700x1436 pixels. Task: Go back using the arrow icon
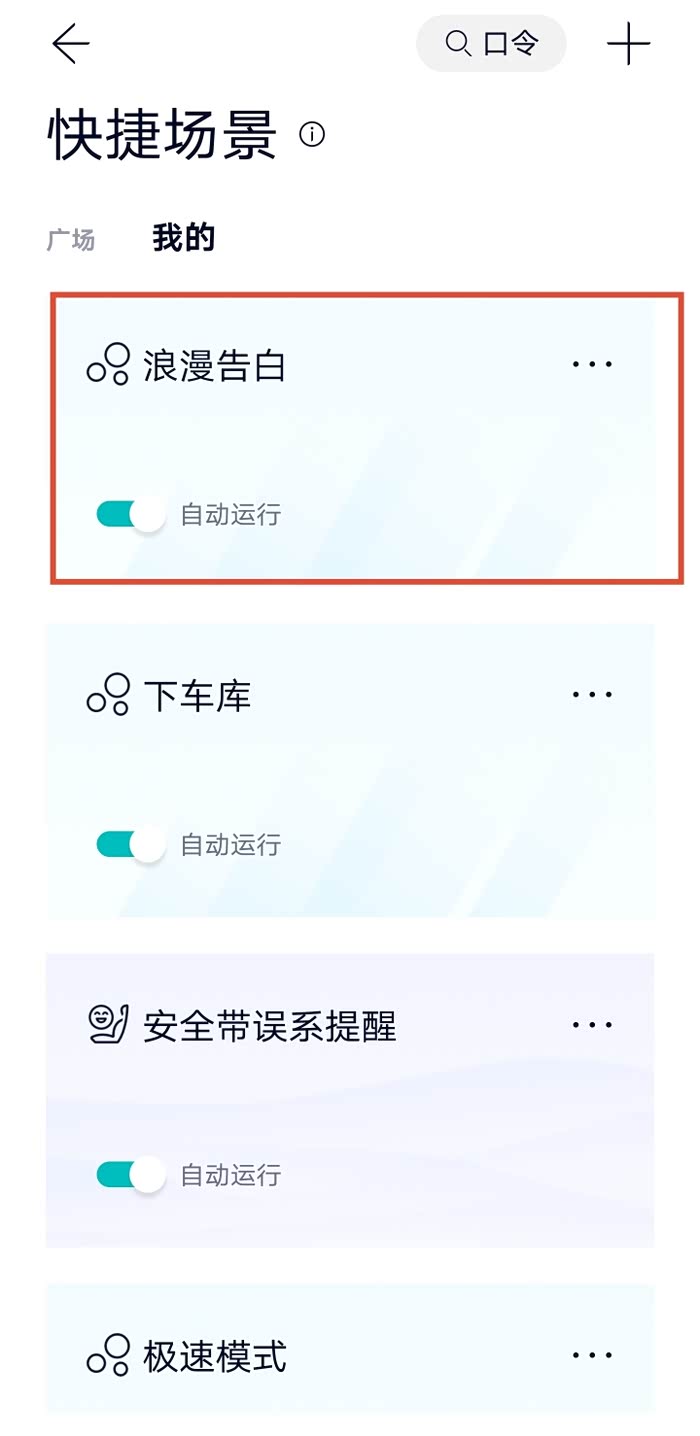tap(71, 44)
